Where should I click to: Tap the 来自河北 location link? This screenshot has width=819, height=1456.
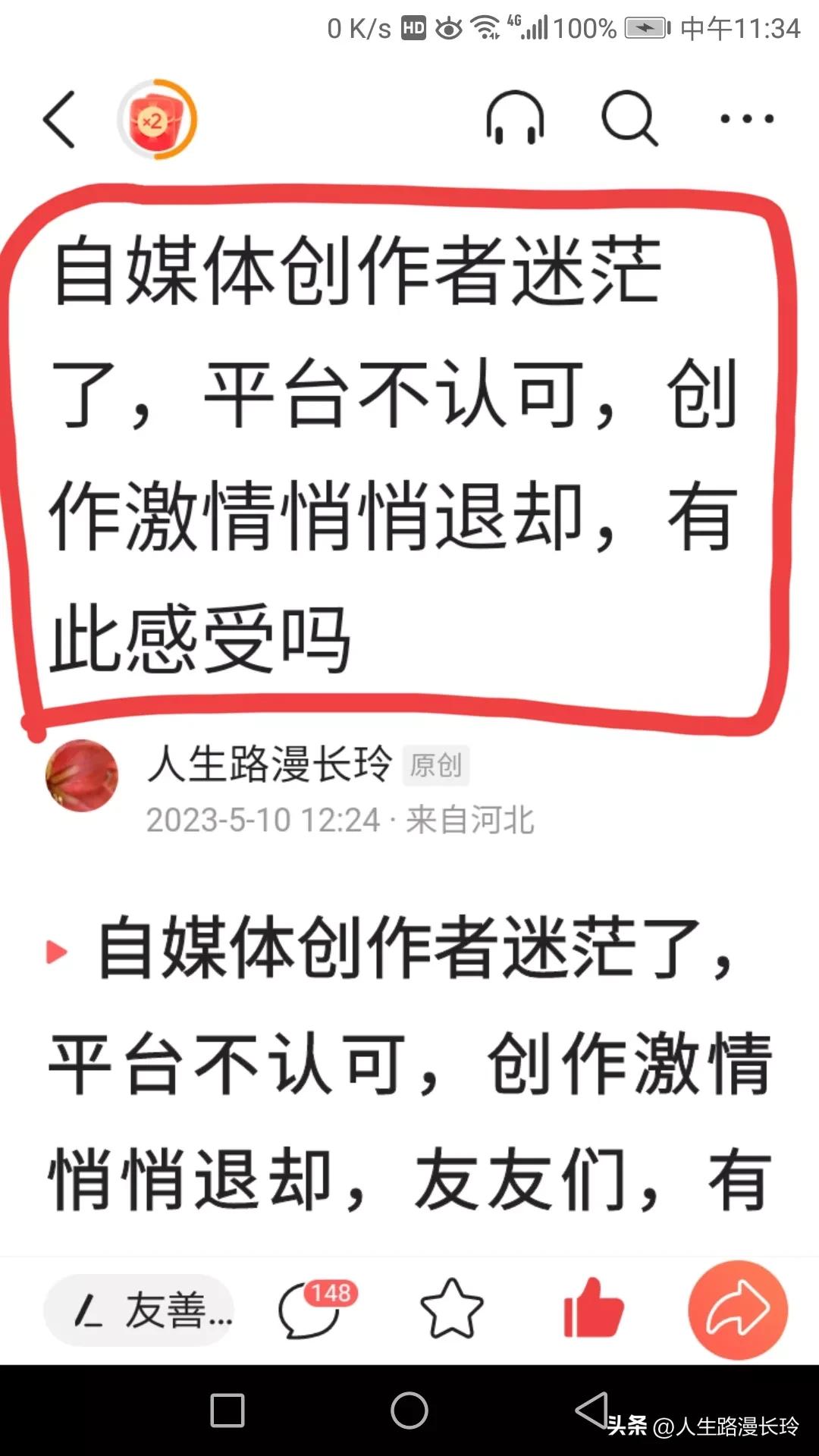[474, 819]
